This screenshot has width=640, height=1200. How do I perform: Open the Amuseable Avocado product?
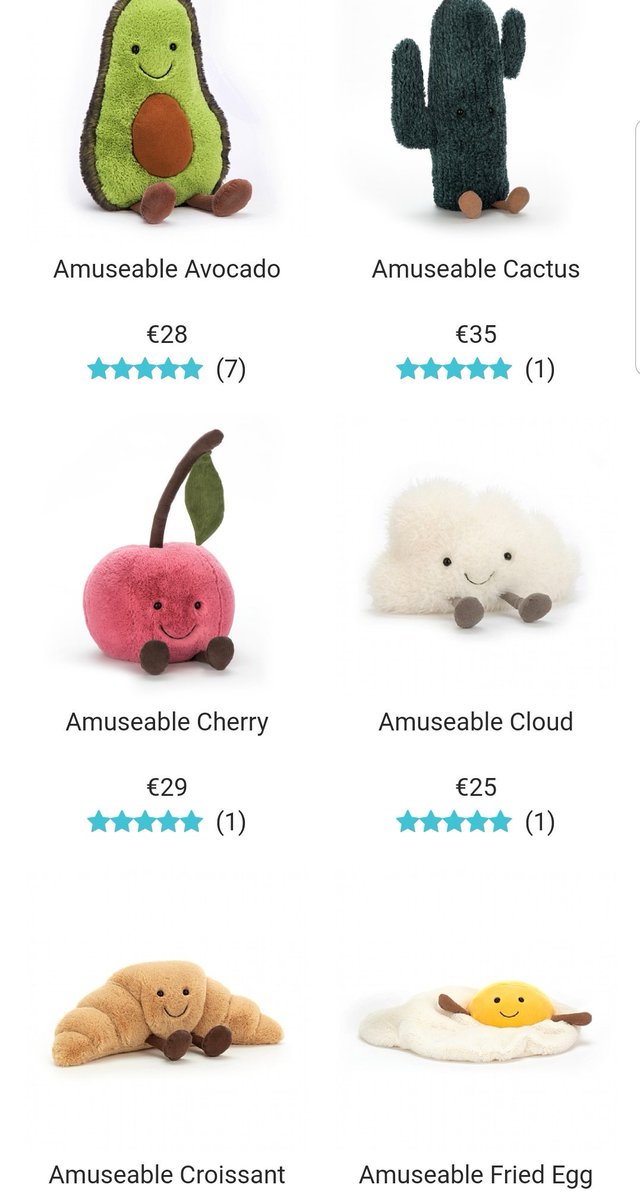coord(166,269)
